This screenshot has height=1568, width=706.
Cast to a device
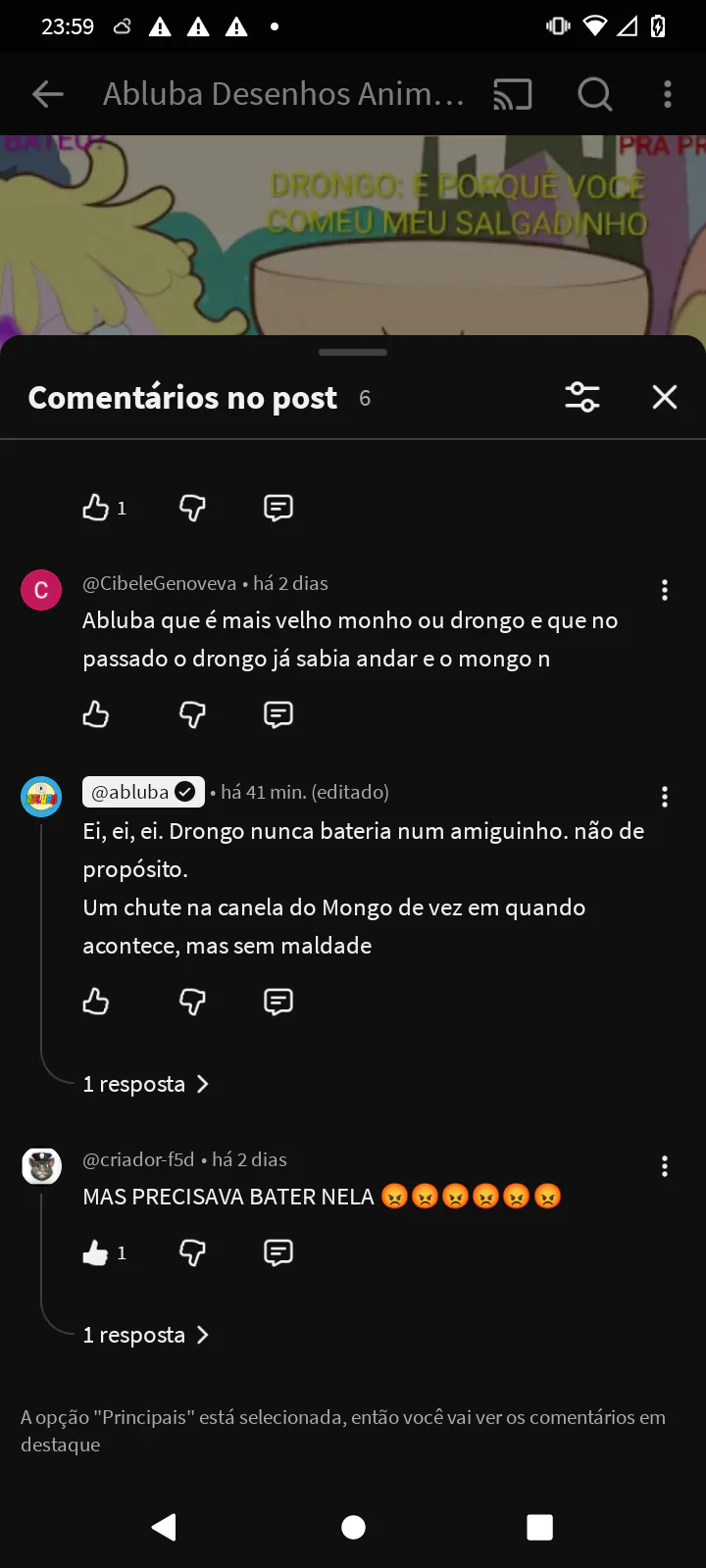click(x=512, y=94)
